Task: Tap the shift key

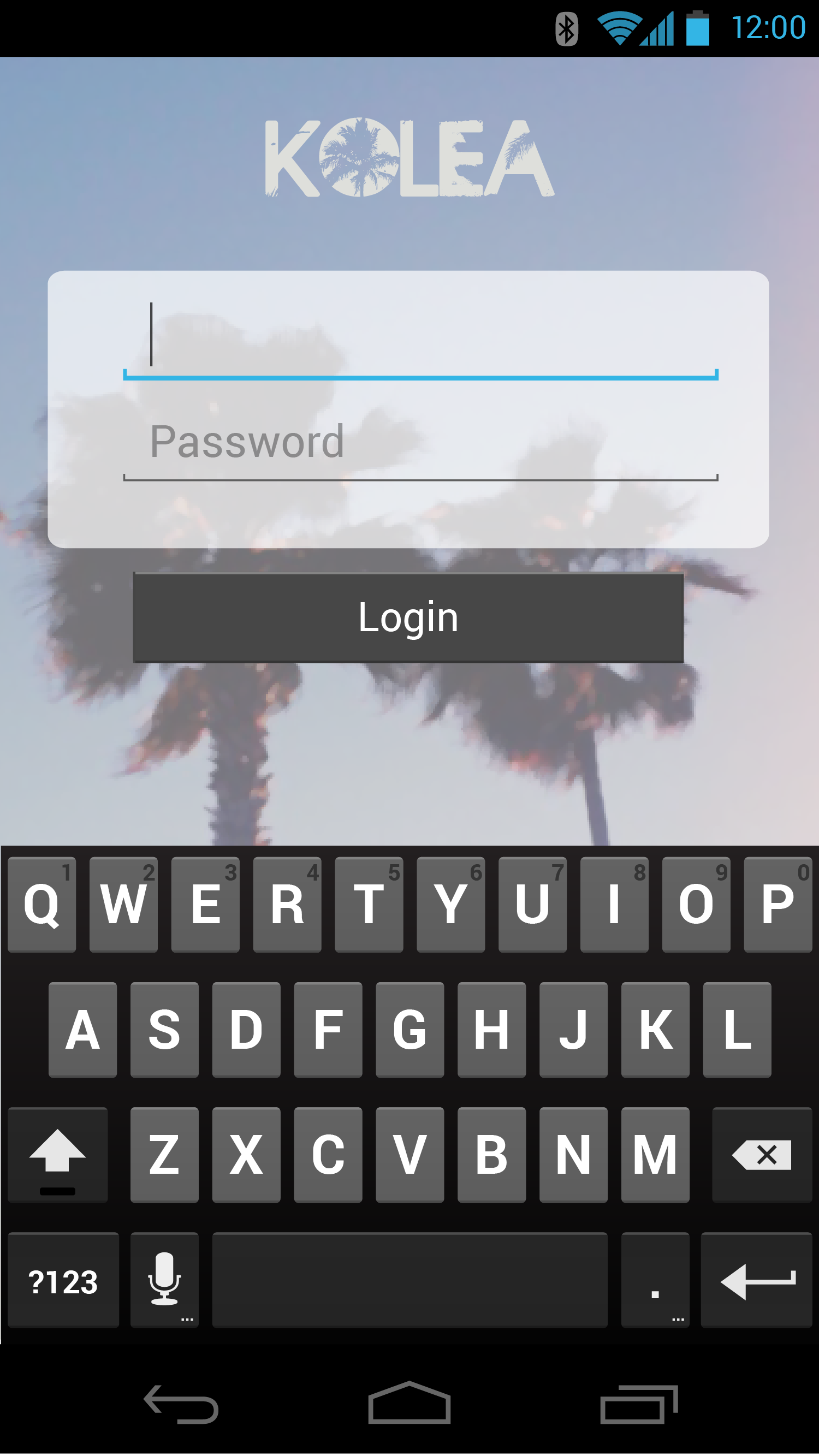Action: pyautogui.click(x=58, y=1155)
